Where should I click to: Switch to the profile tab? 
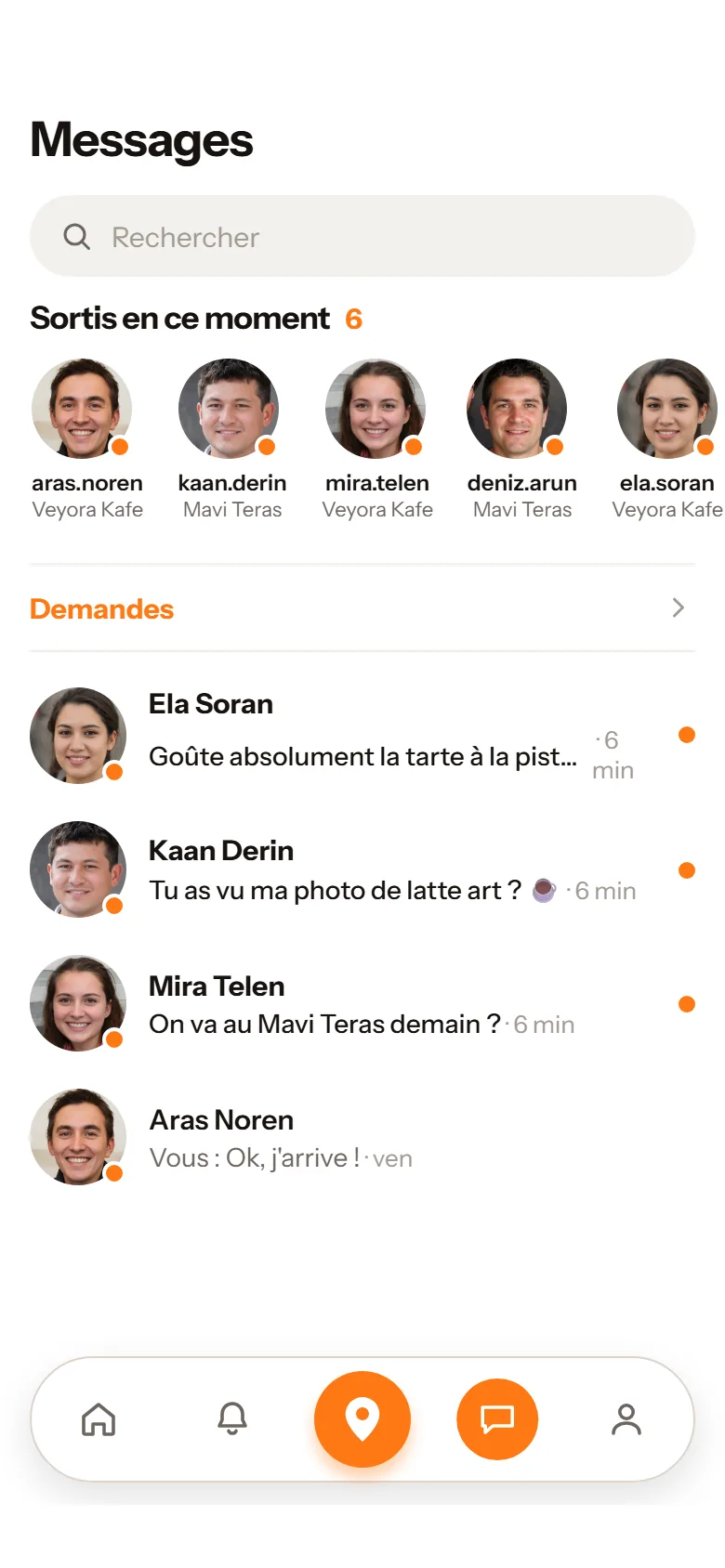(626, 1419)
